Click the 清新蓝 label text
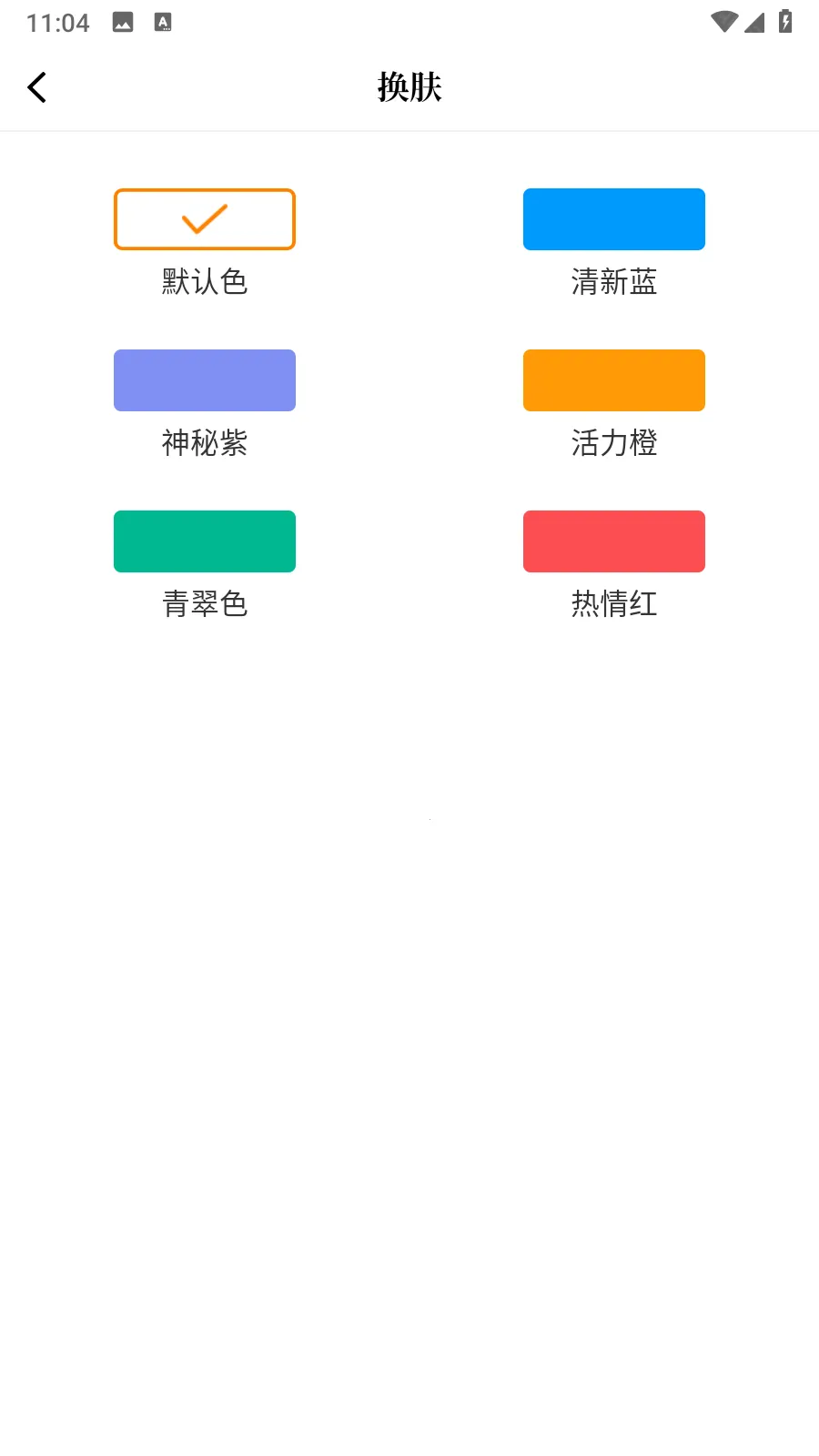The width and height of the screenshot is (819, 1456). [x=614, y=283]
